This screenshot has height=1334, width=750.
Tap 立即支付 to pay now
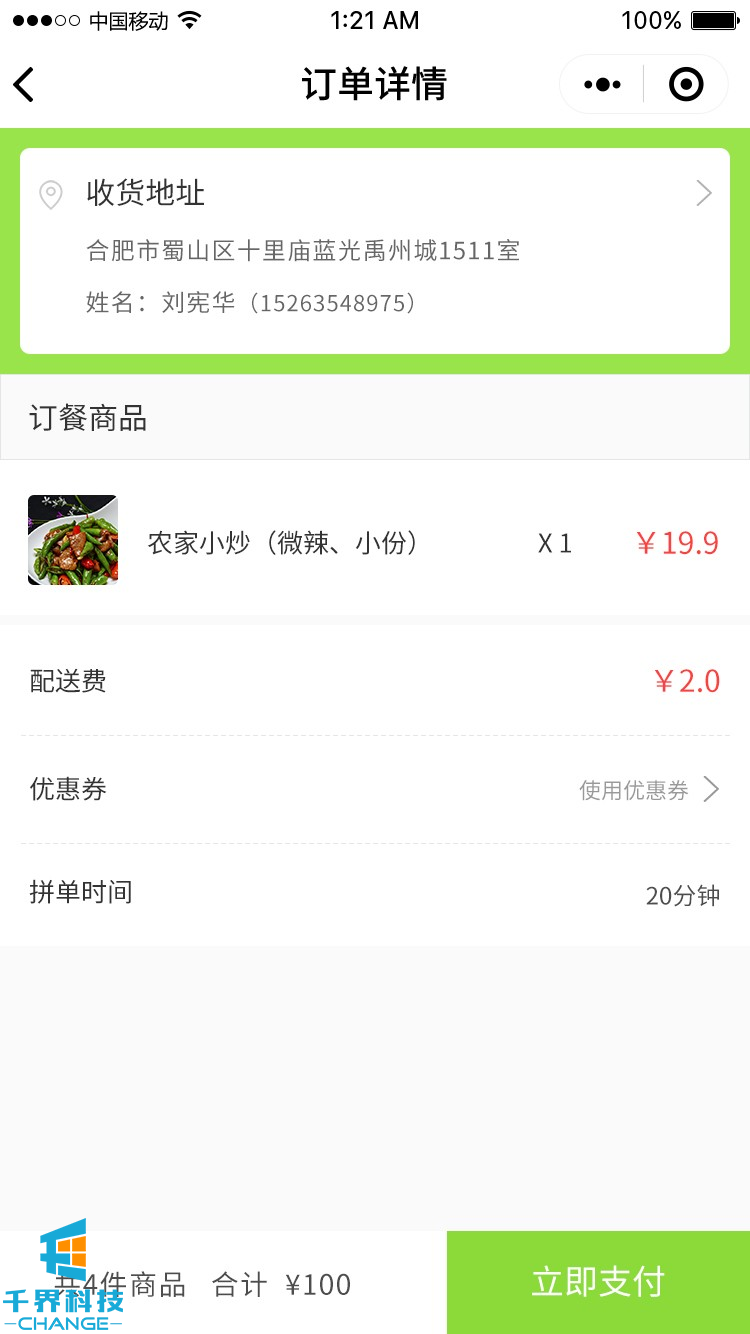coord(598,1282)
